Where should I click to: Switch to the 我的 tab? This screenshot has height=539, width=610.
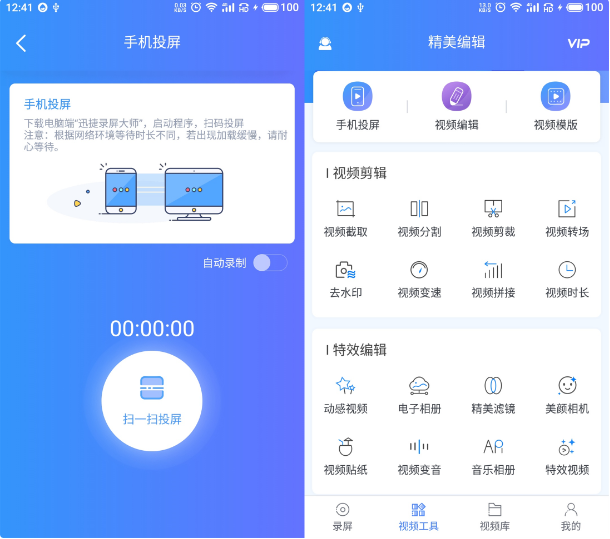pyautogui.click(x=570, y=516)
